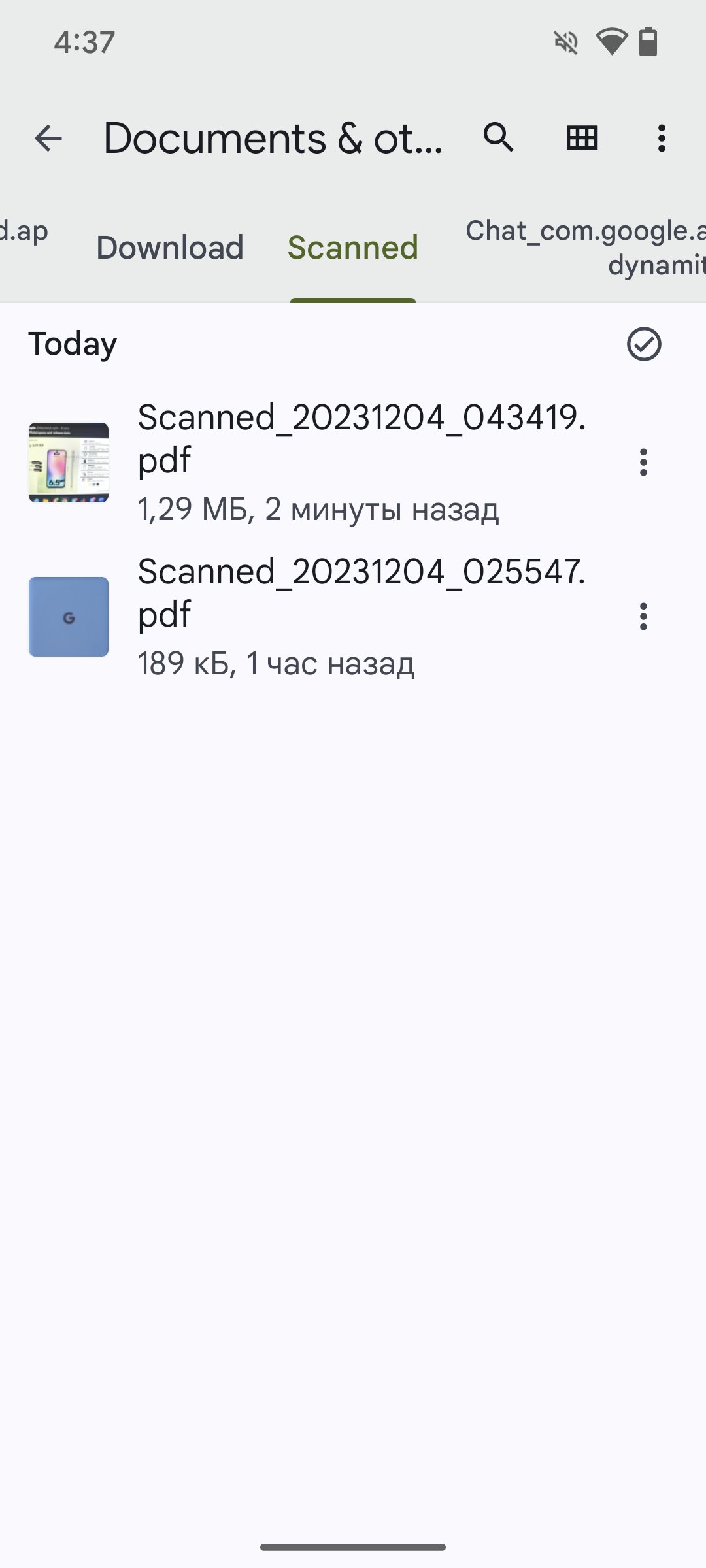Select the Scanned tab

[x=352, y=248]
